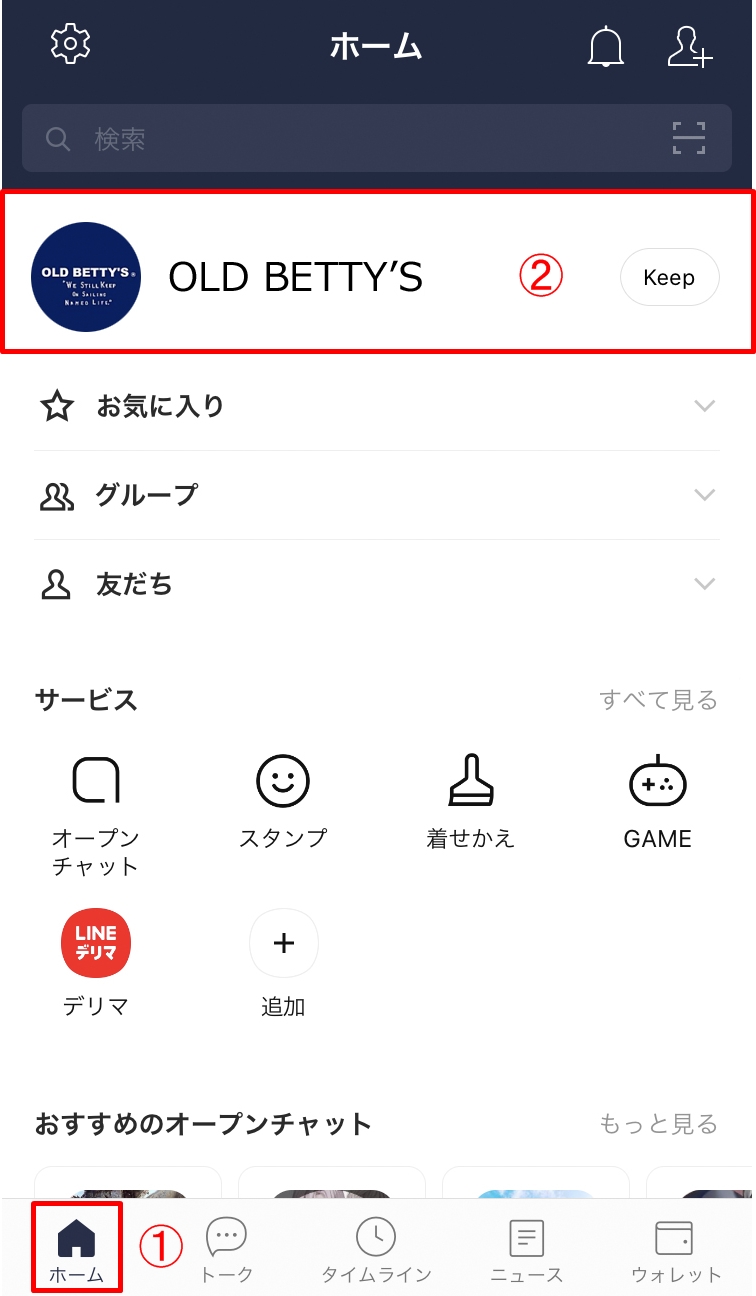Switch to the トーク tab
Image resolution: width=756 pixels, height=1296 pixels.
click(227, 1249)
